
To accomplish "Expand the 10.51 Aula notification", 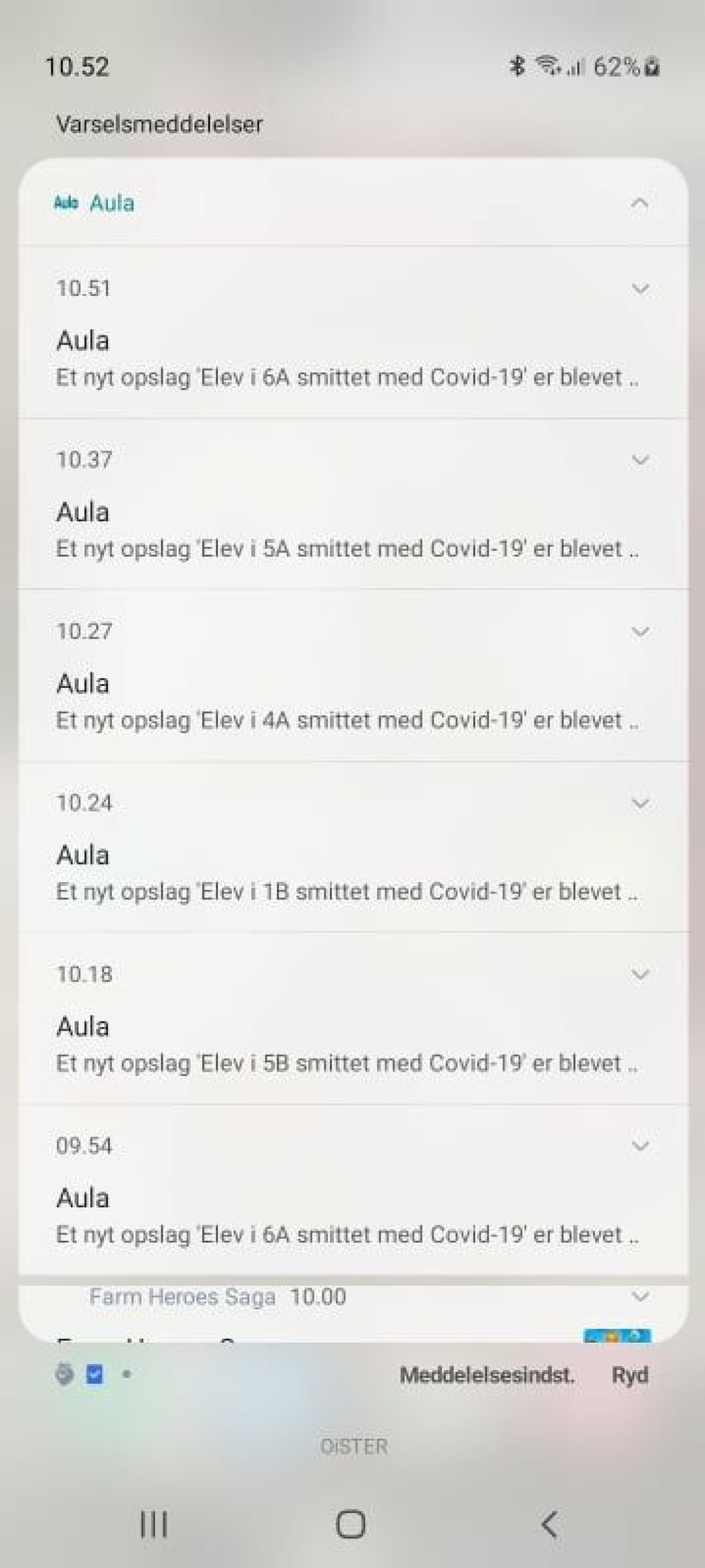I will [640, 289].
